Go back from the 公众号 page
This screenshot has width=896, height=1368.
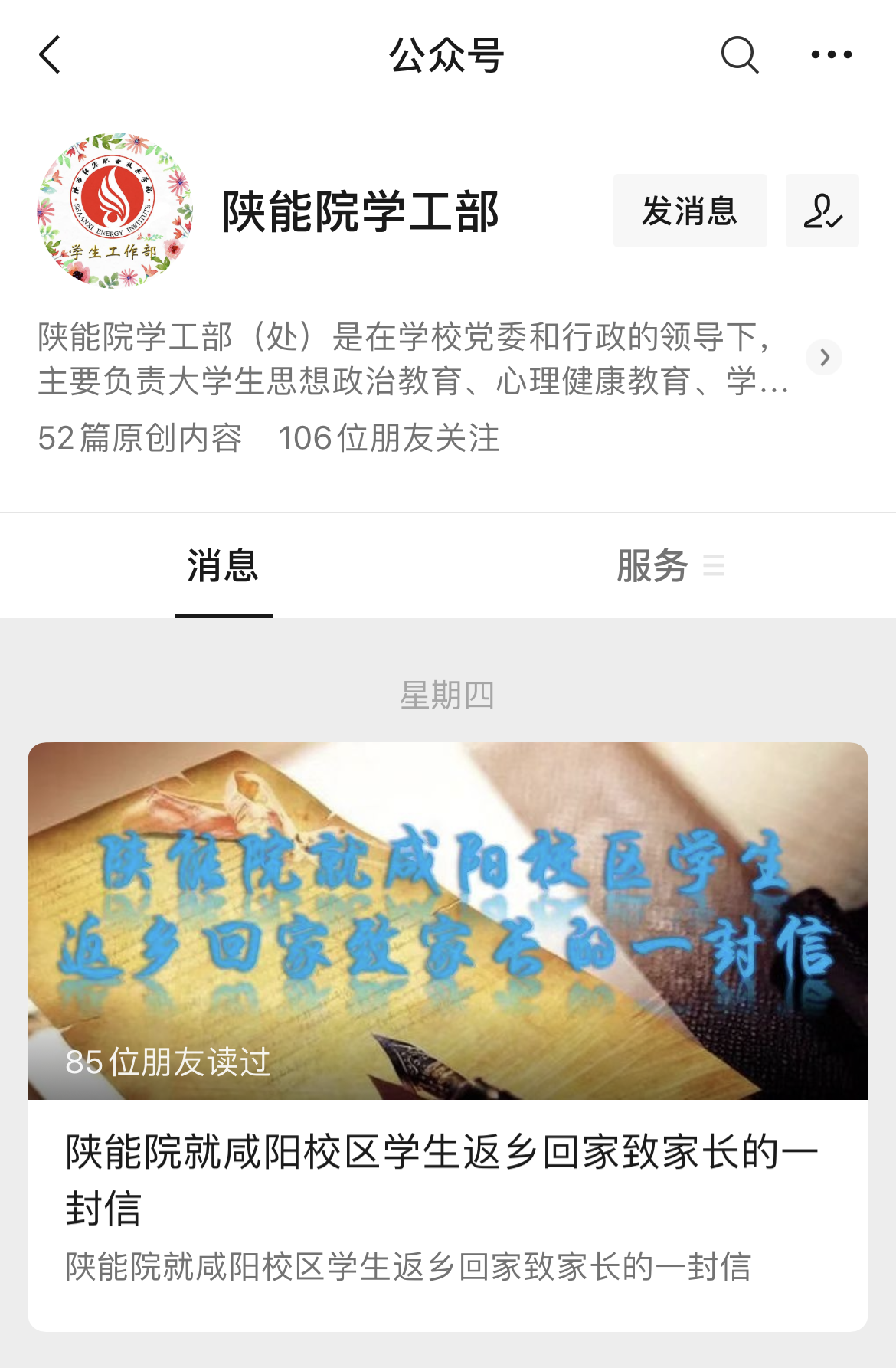[x=50, y=55]
